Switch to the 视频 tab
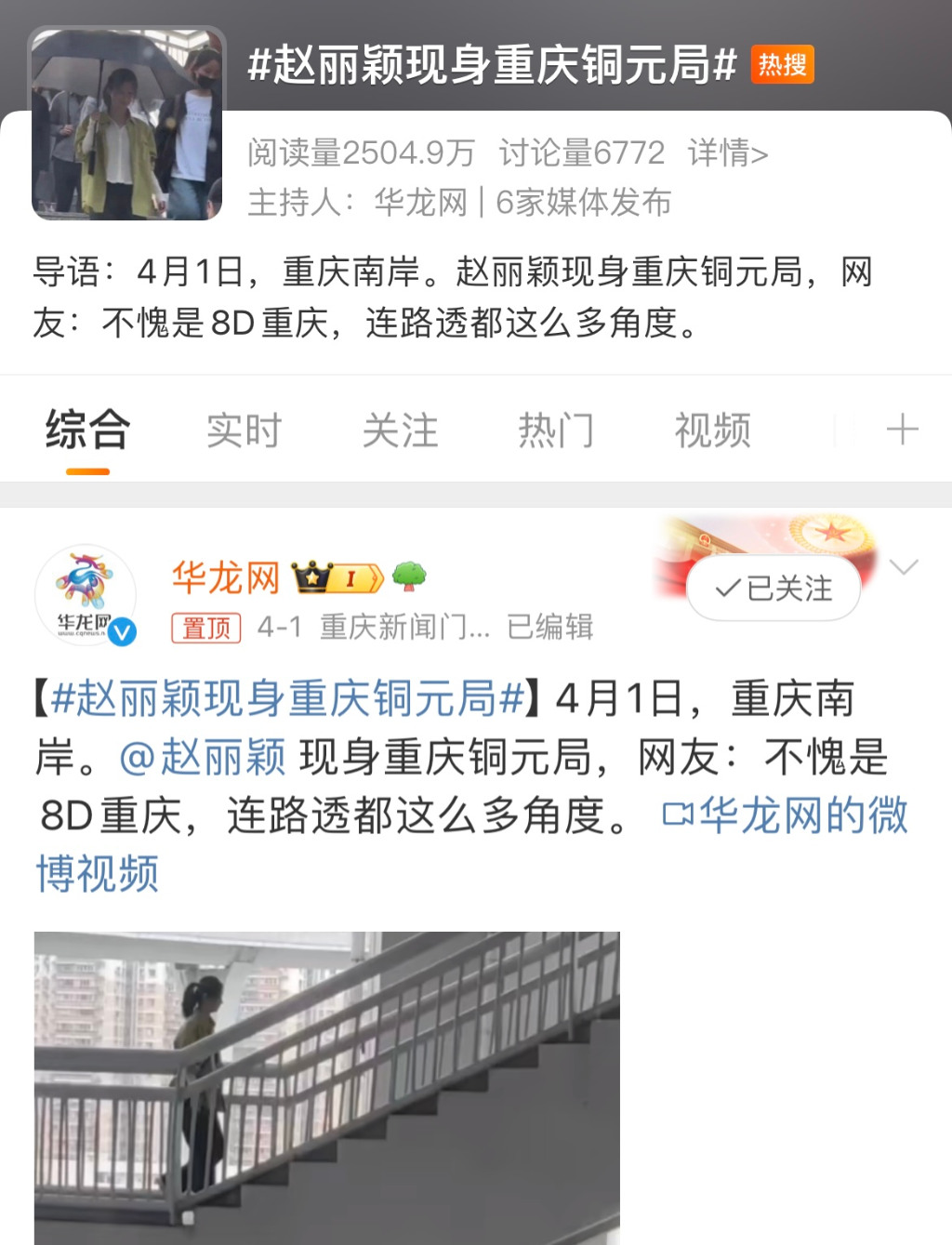The image size is (952, 1245). [x=712, y=430]
